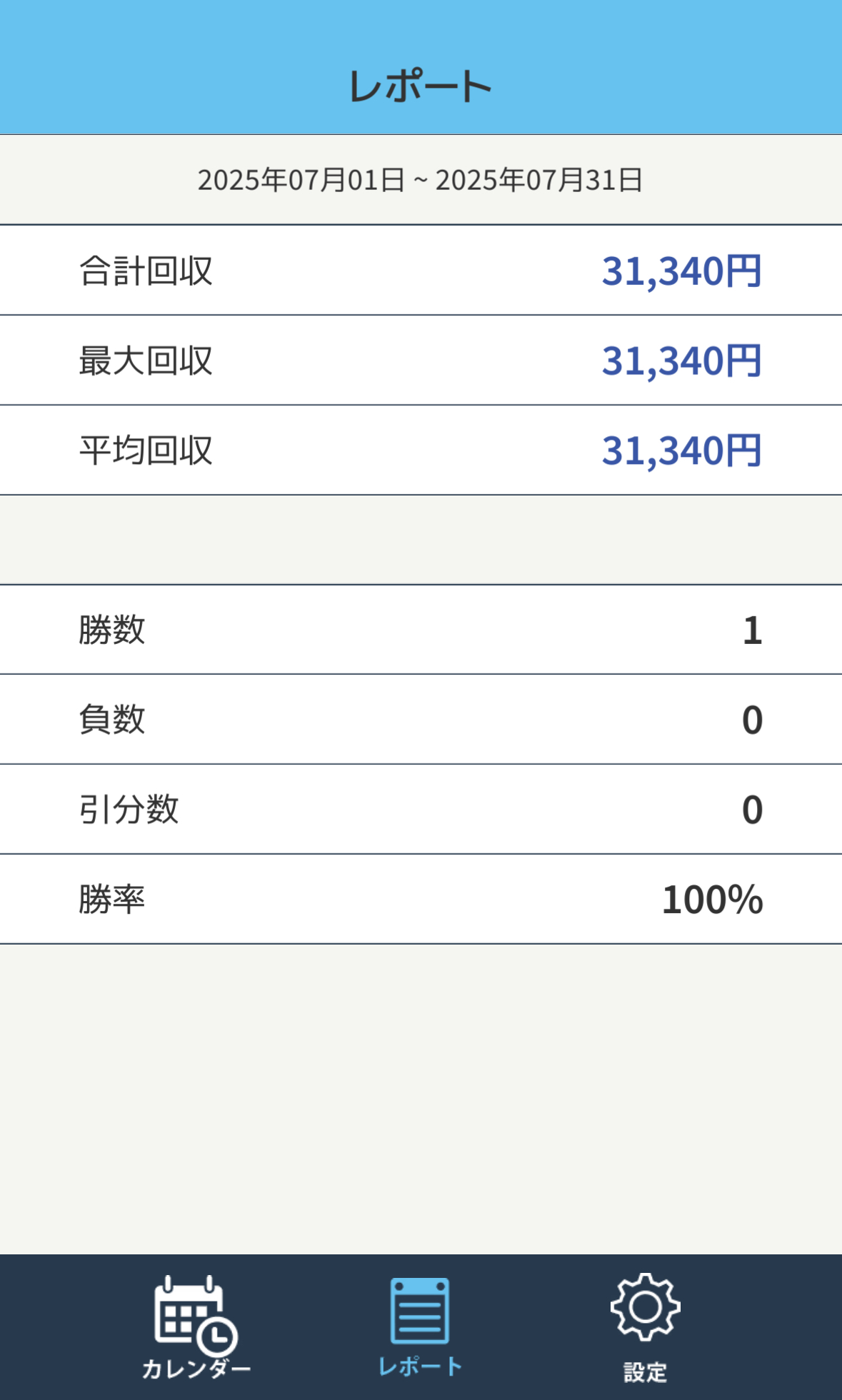Viewport: 842px width, 1400px height.
Task: Select the レポート tab
Action: pos(420,1327)
